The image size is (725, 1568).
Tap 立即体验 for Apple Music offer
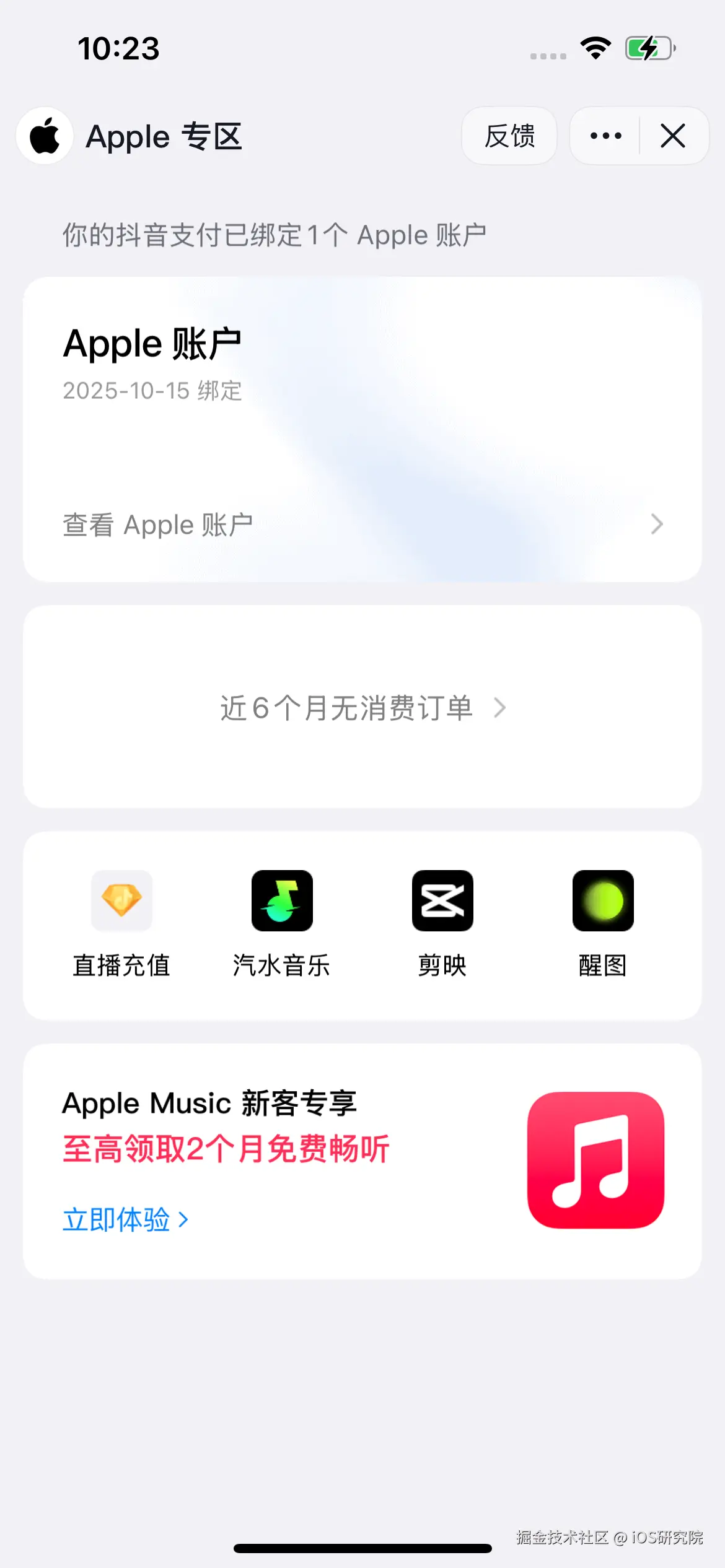click(125, 1219)
